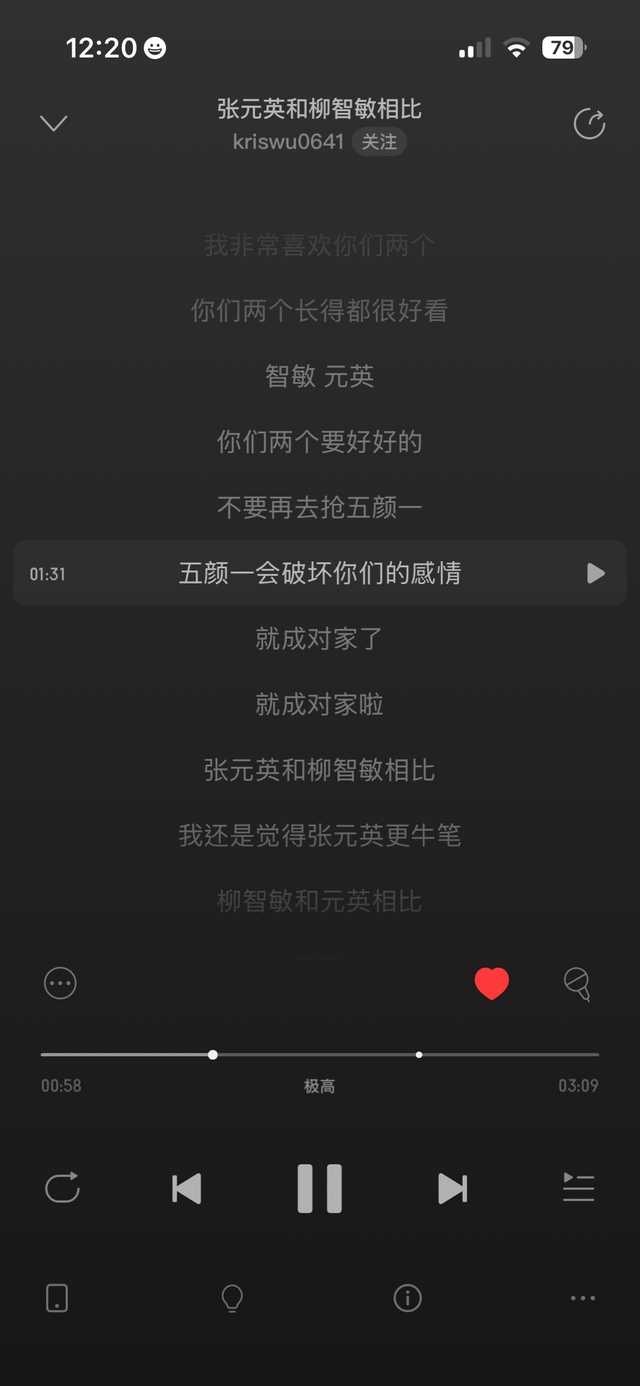Open the karaoke microphone feature
The height and width of the screenshot is (1386, 640).
577,984
